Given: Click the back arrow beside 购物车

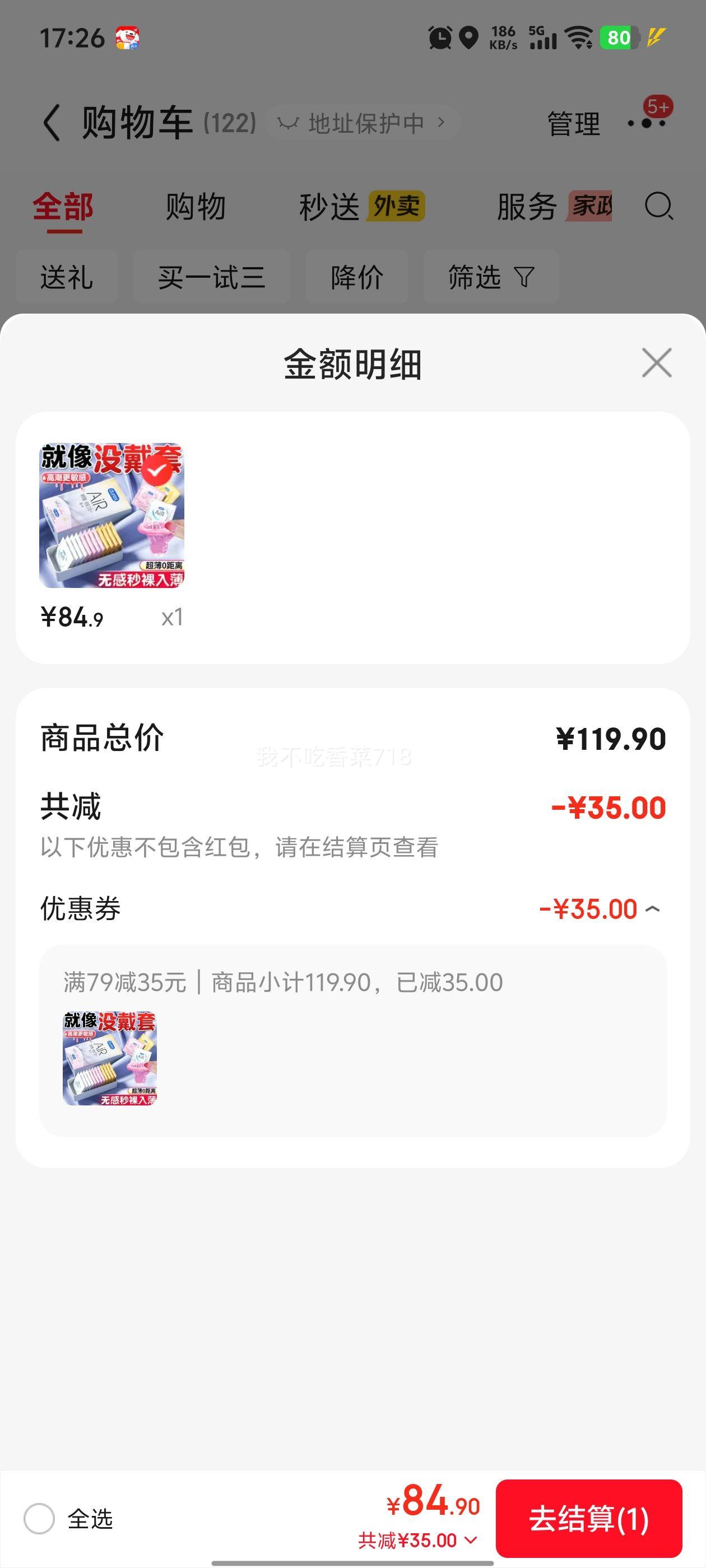Looking at the screenshot, I should [x=52, y=122].
